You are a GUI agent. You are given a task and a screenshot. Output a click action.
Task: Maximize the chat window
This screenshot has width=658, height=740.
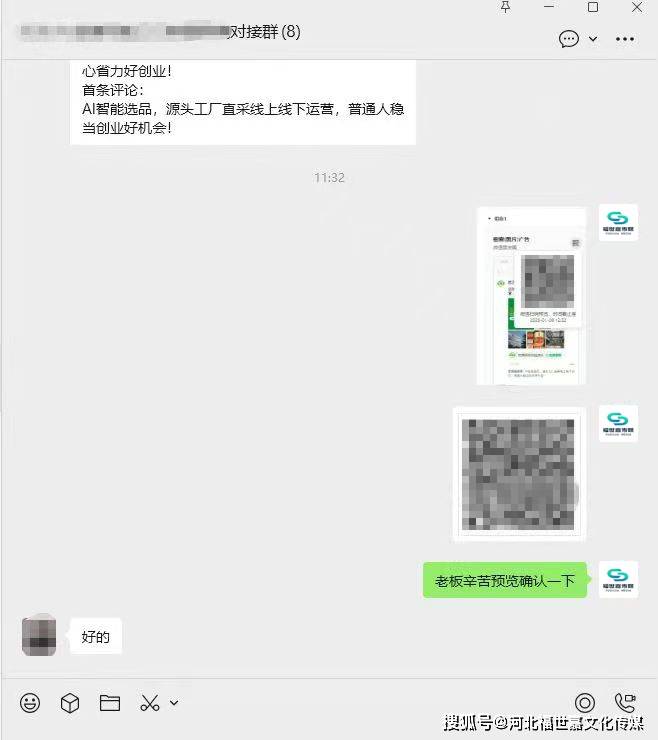coord(593,7)
